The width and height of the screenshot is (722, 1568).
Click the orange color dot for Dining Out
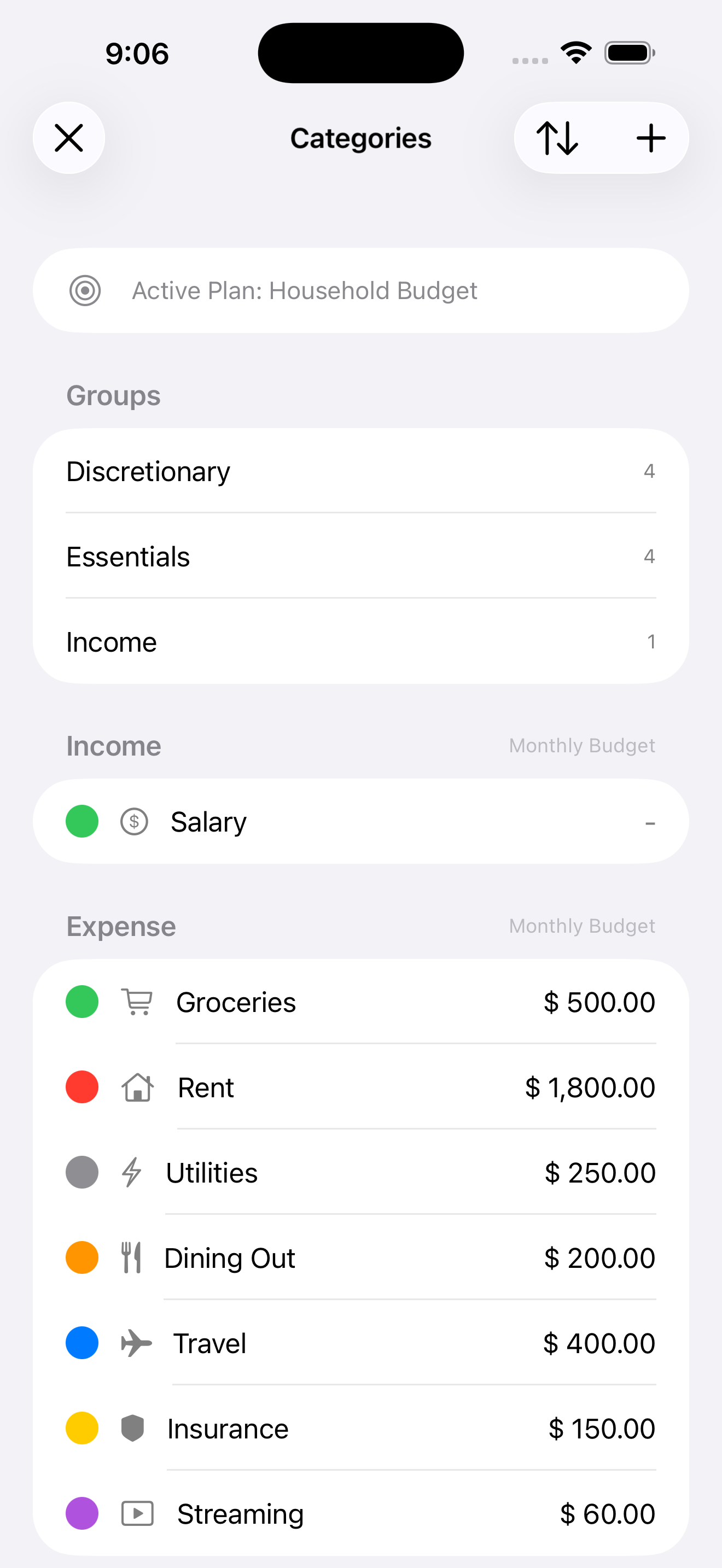click(81, 1257)
